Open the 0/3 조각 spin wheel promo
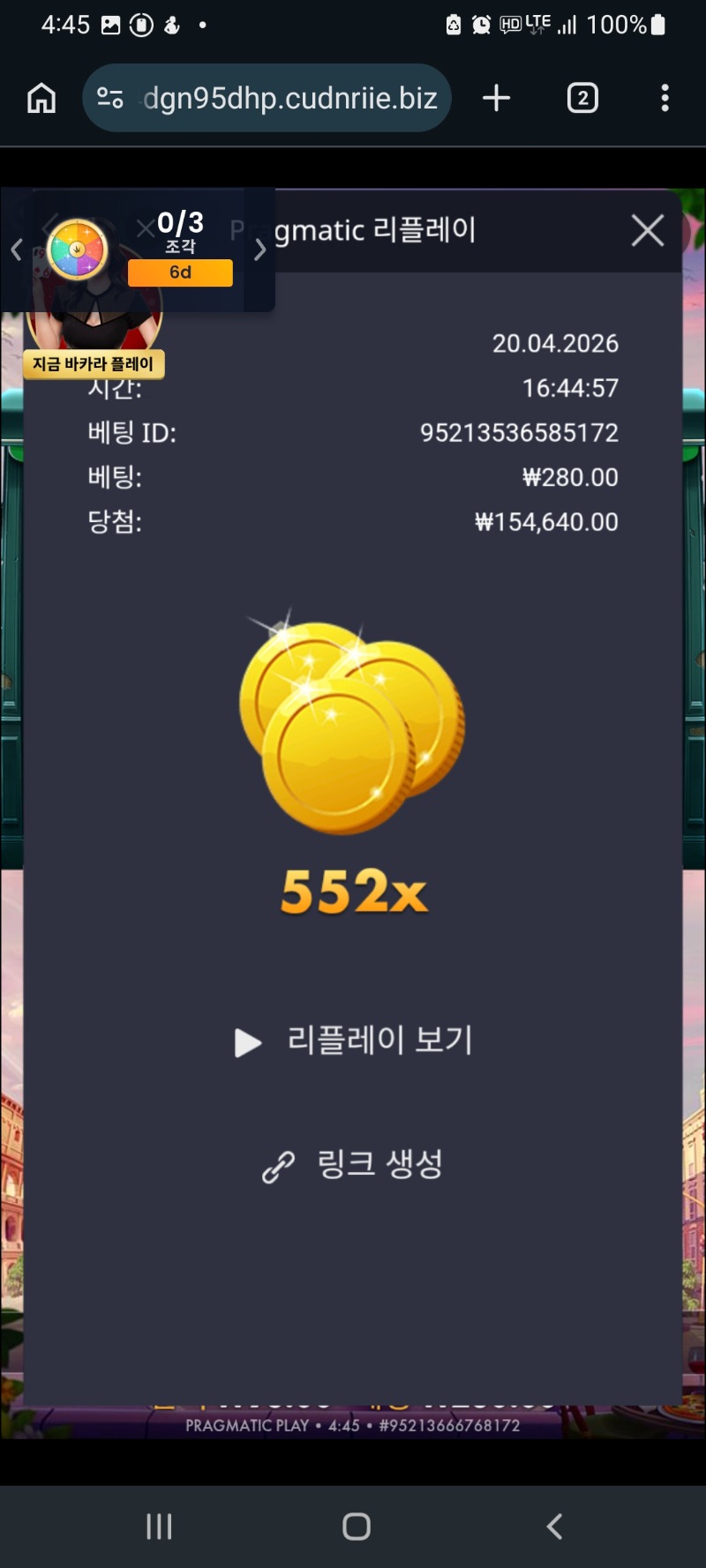Screen dimensions: 706x1568 (x=78, y=250)
